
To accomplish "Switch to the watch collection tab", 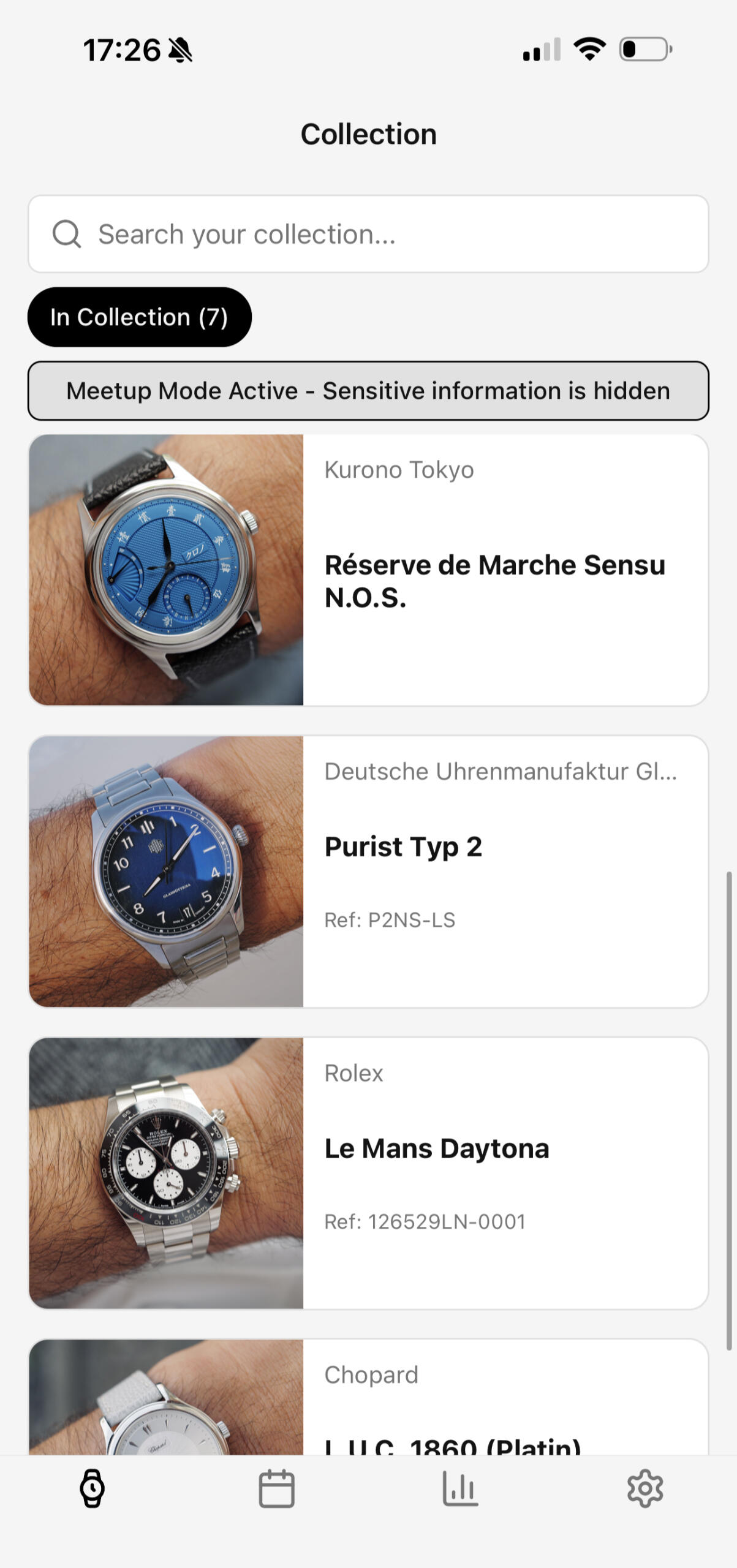I will (93, 1488).
